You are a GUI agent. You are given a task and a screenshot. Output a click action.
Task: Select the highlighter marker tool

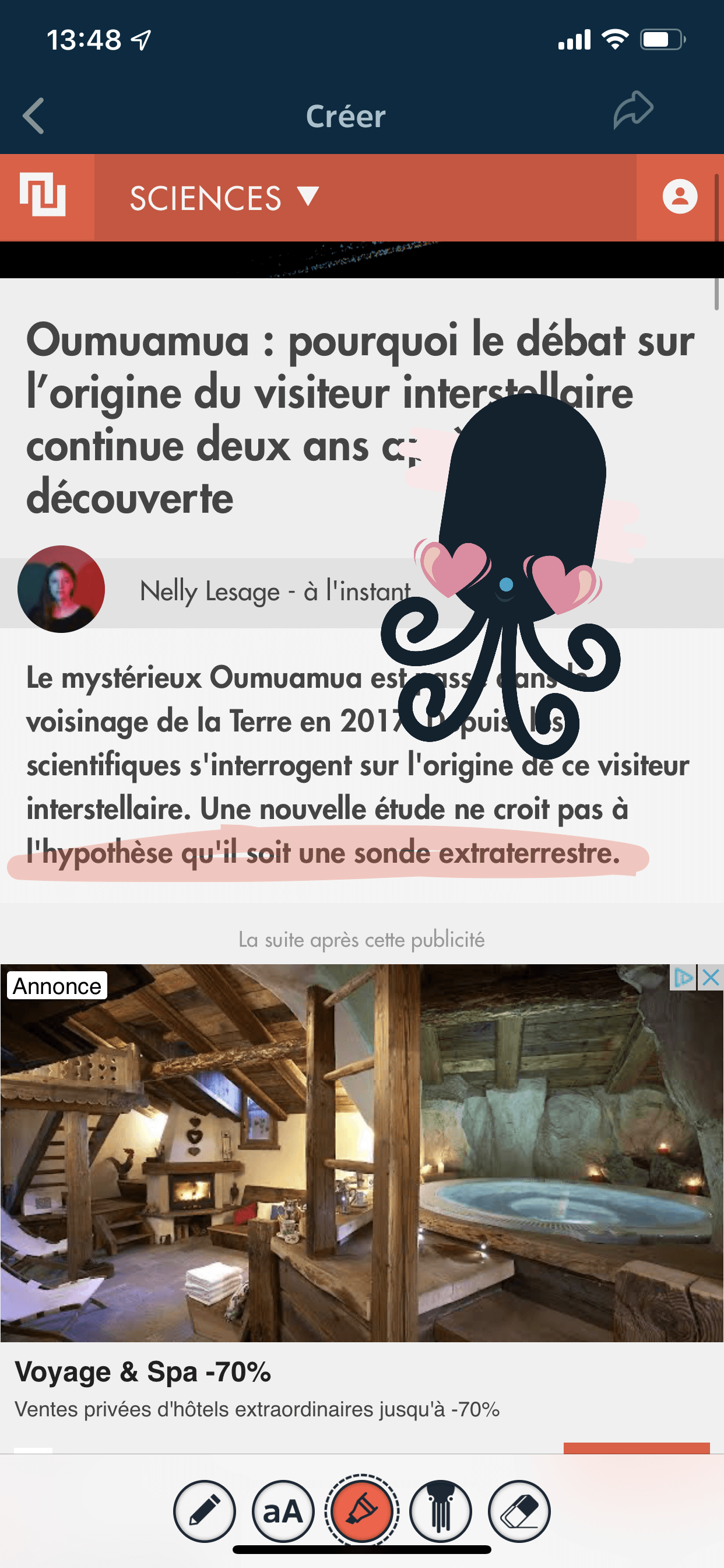pos(362,1511)
